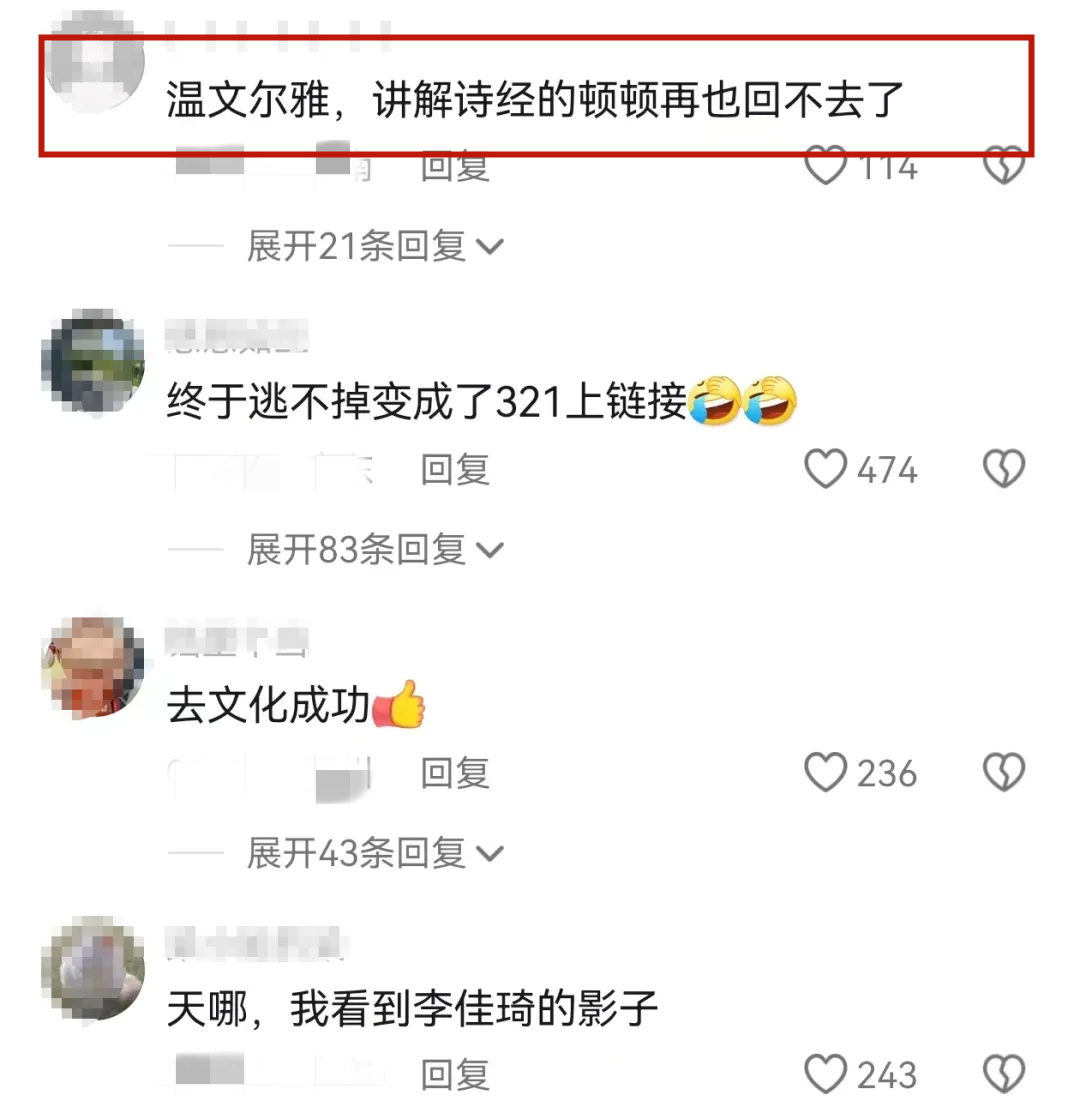Image resolution: width=1080 pixels, height=1113 pixels.
Task: Open avatar of 李佳琦的影子 commenter
Action: pos(93,968)
